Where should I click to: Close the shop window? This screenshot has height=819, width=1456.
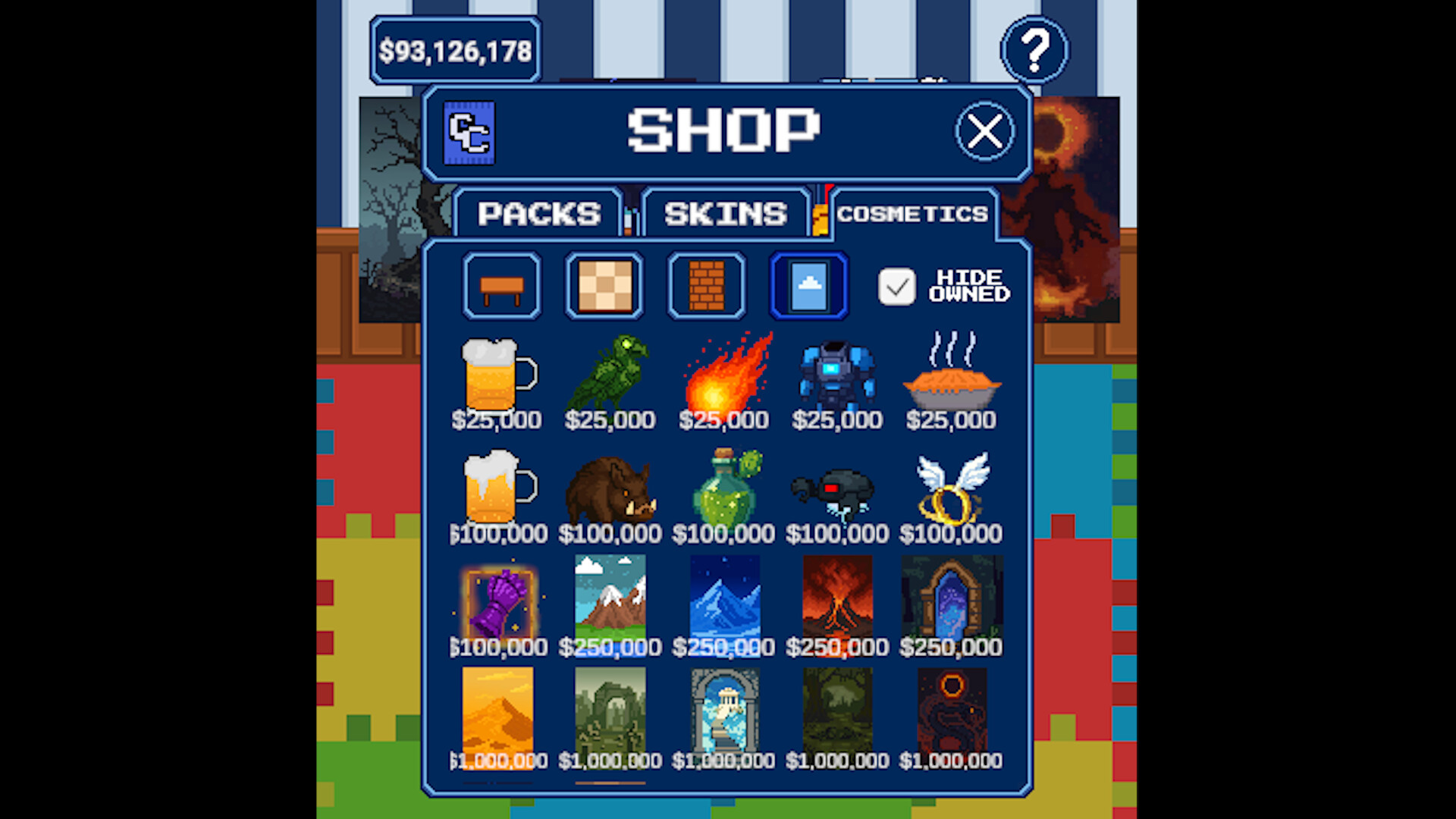point(984,131)
